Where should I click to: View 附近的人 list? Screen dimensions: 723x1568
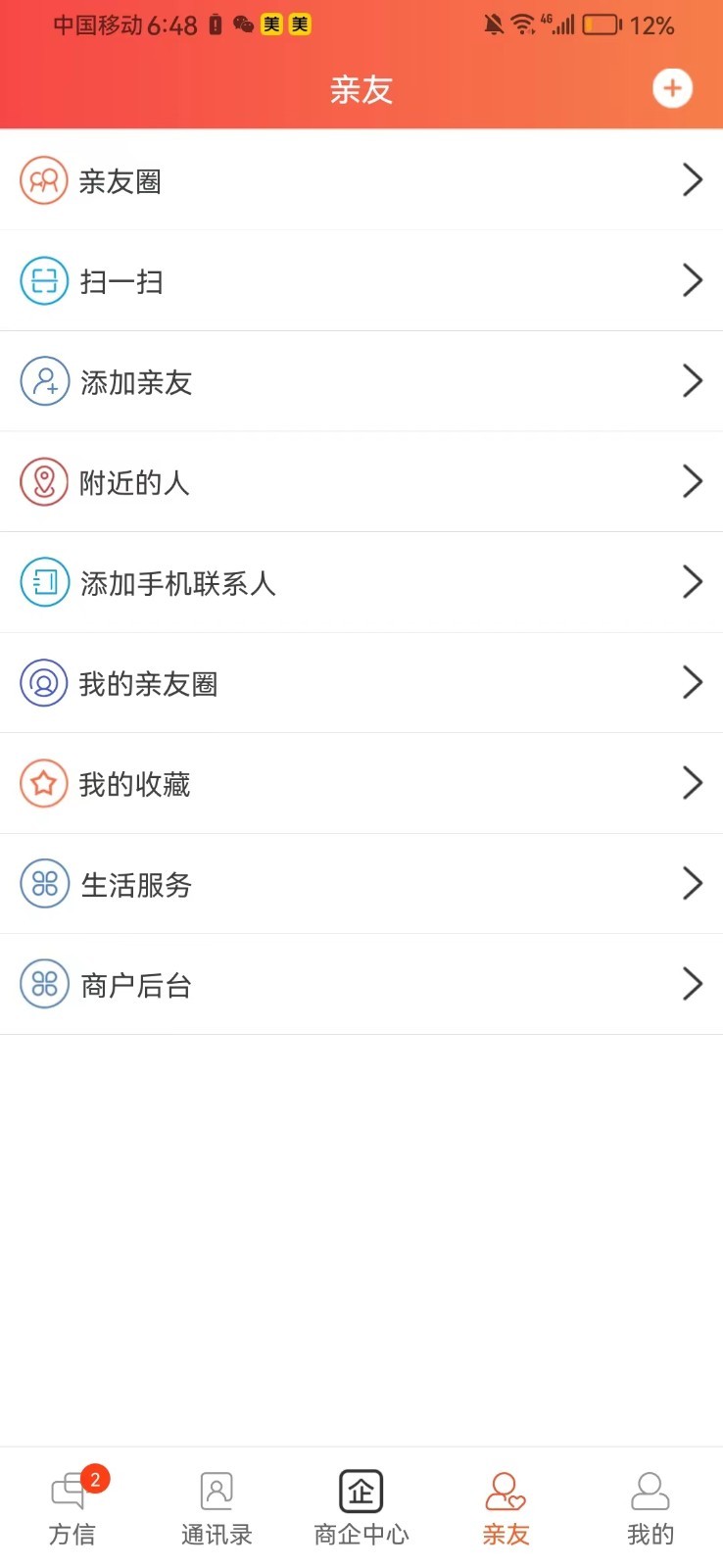pyautogui.click(x=361, y=482)
